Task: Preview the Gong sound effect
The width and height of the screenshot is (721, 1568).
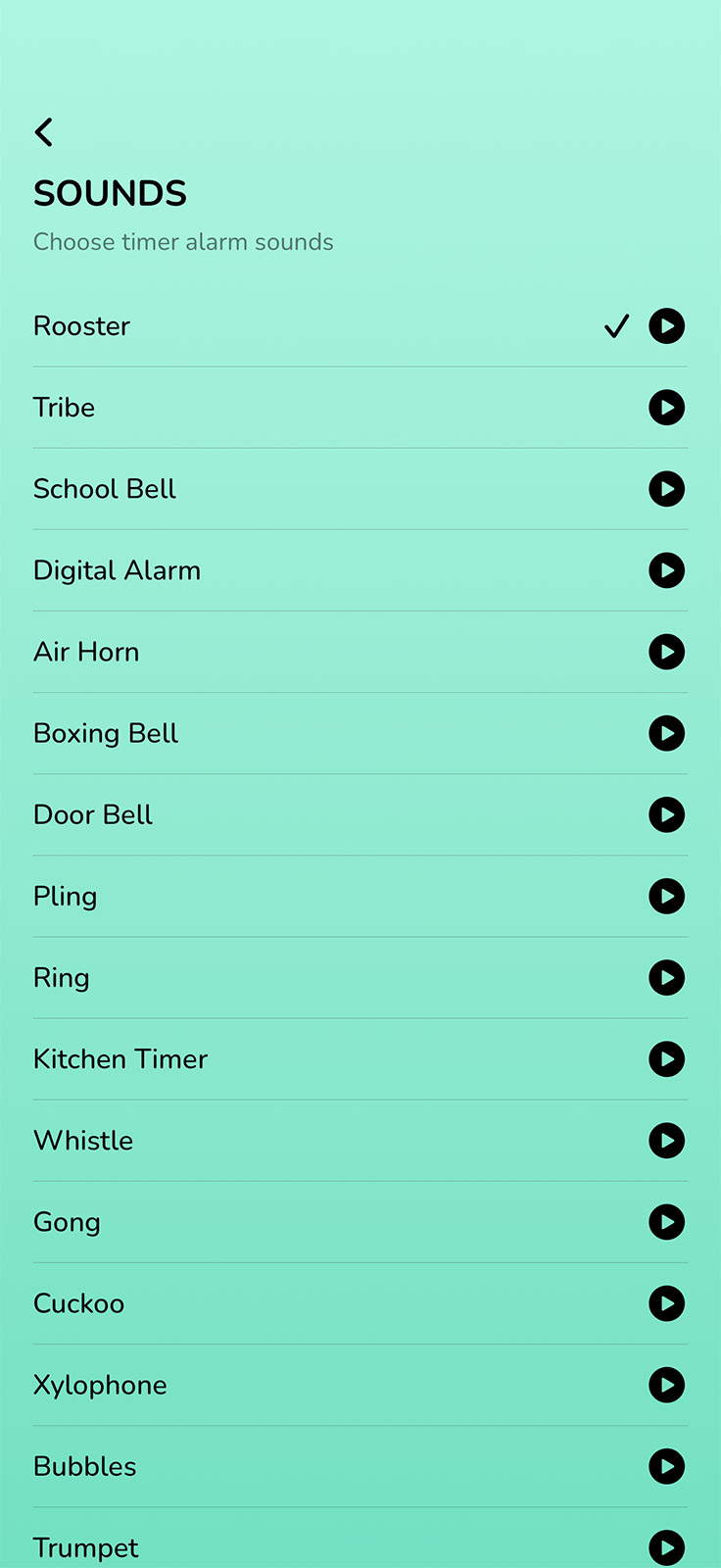Action: [667, 1222]
